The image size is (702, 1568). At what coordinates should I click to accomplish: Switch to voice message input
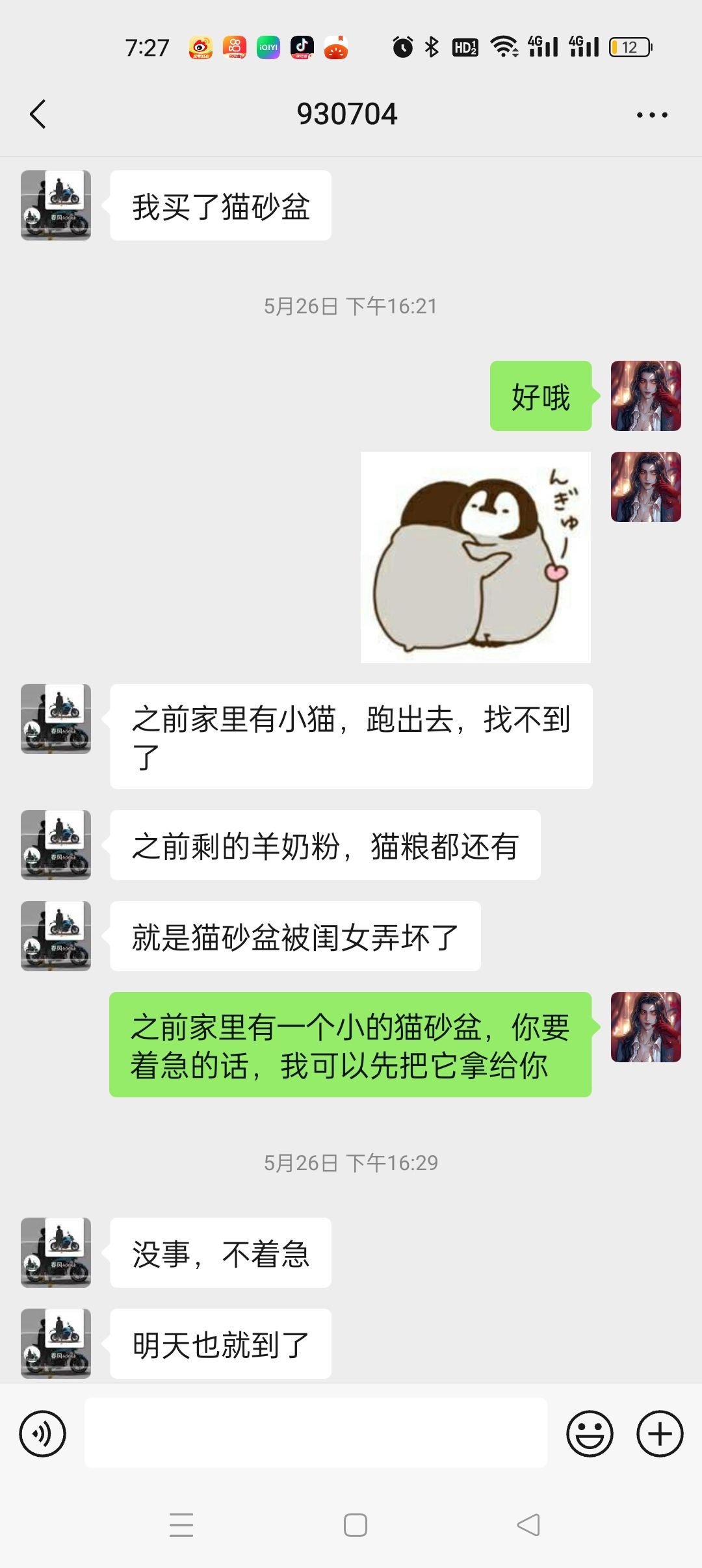43,1433
